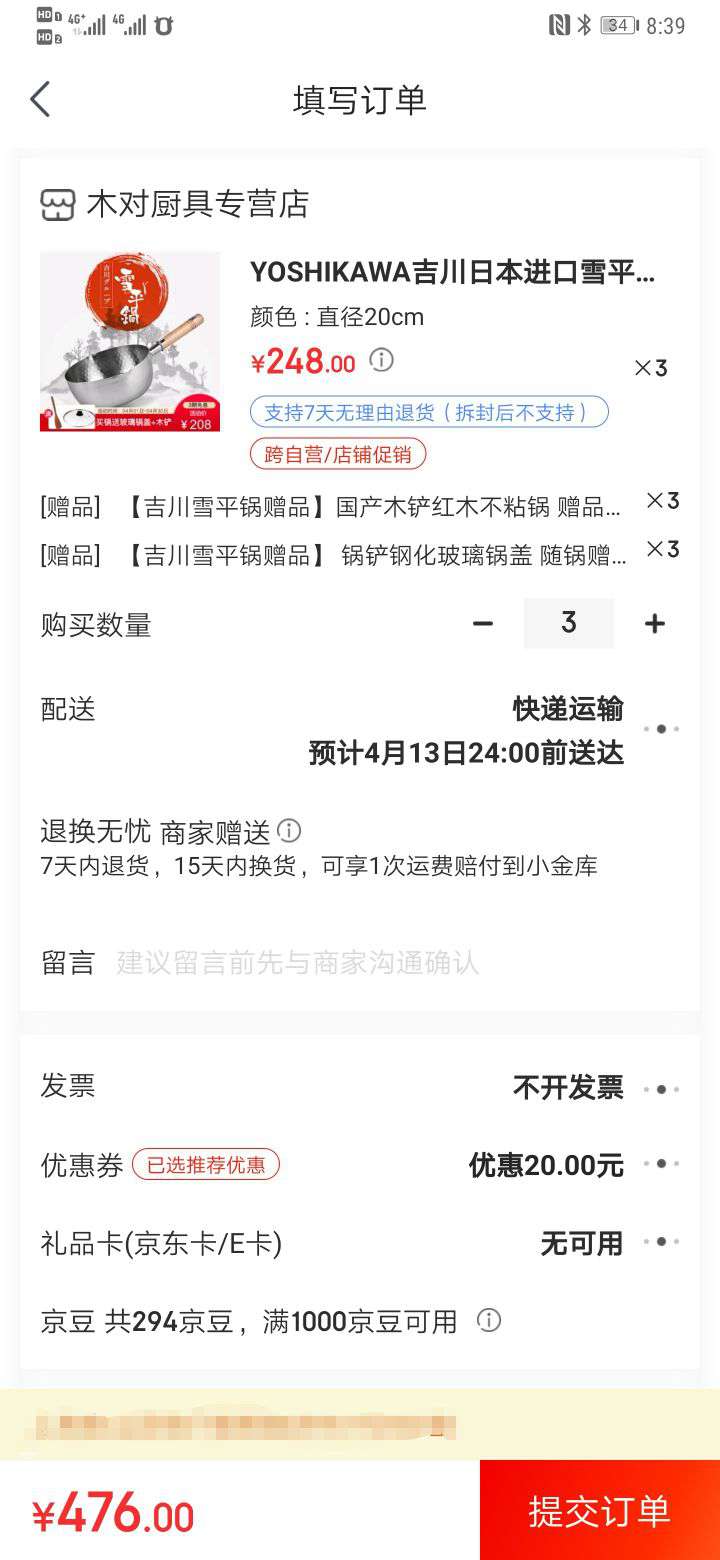This screenshot has height=1560, width=720.
Task: Expand the 发票 invoice options via its dots
Action: click(661, 1086)
